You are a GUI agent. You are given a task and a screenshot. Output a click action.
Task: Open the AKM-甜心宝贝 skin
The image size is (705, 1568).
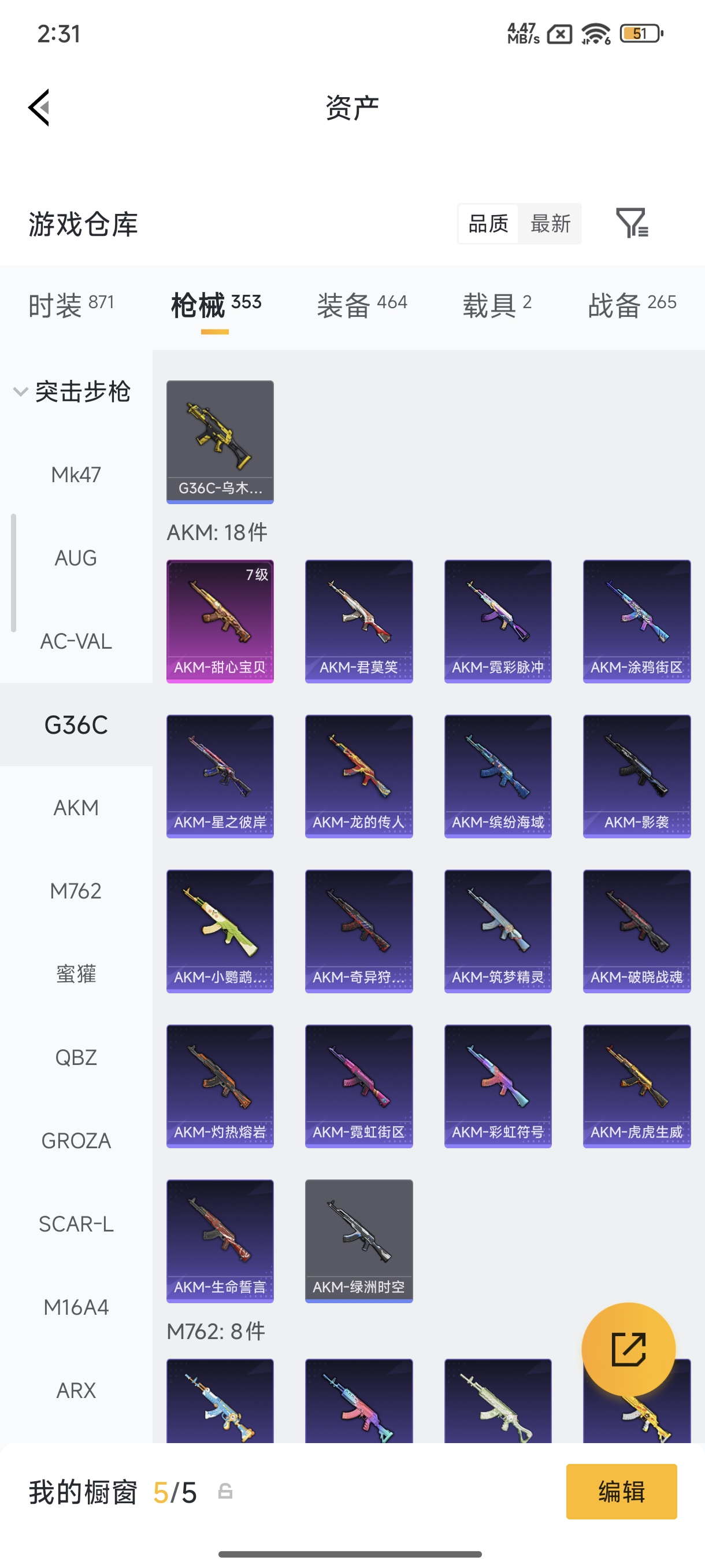220,622
